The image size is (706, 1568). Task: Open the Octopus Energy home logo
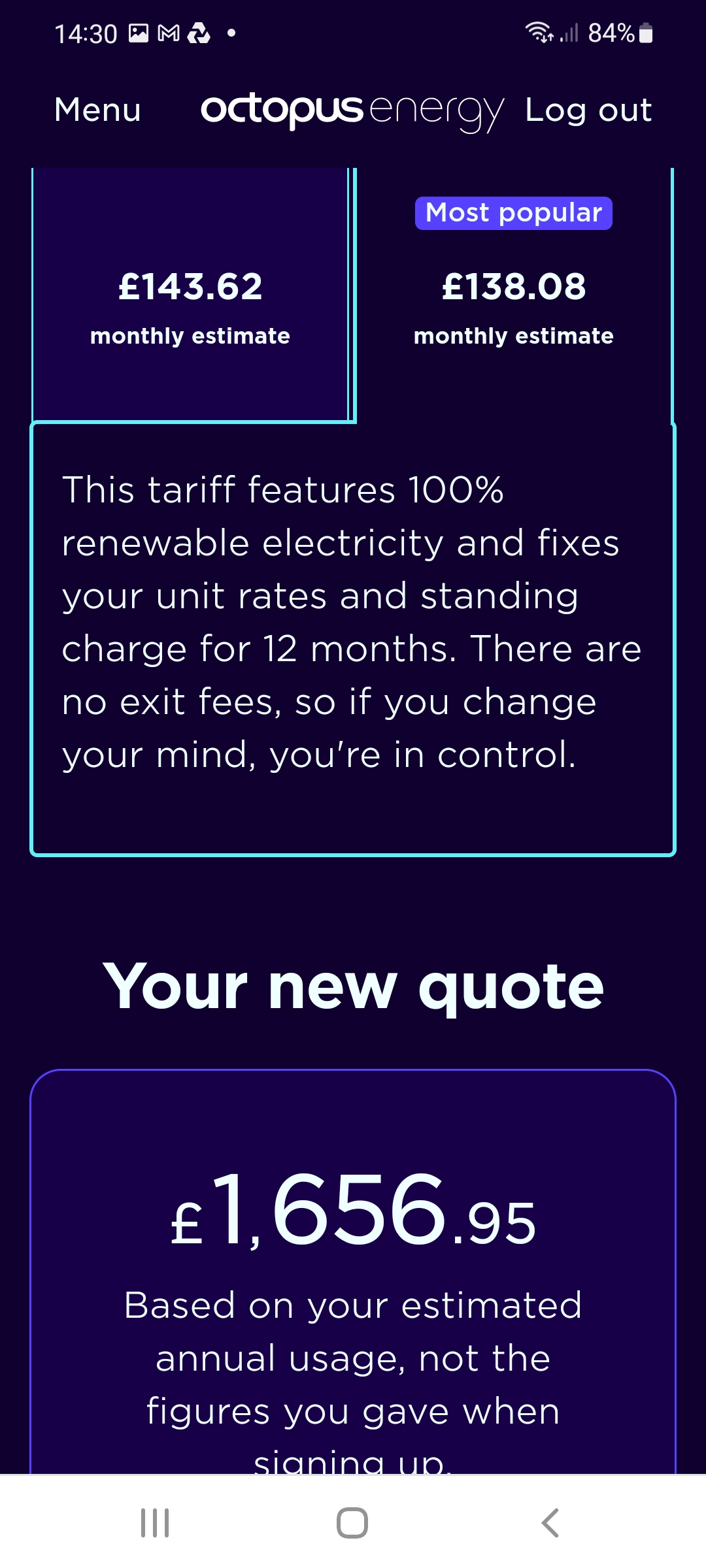352,111
